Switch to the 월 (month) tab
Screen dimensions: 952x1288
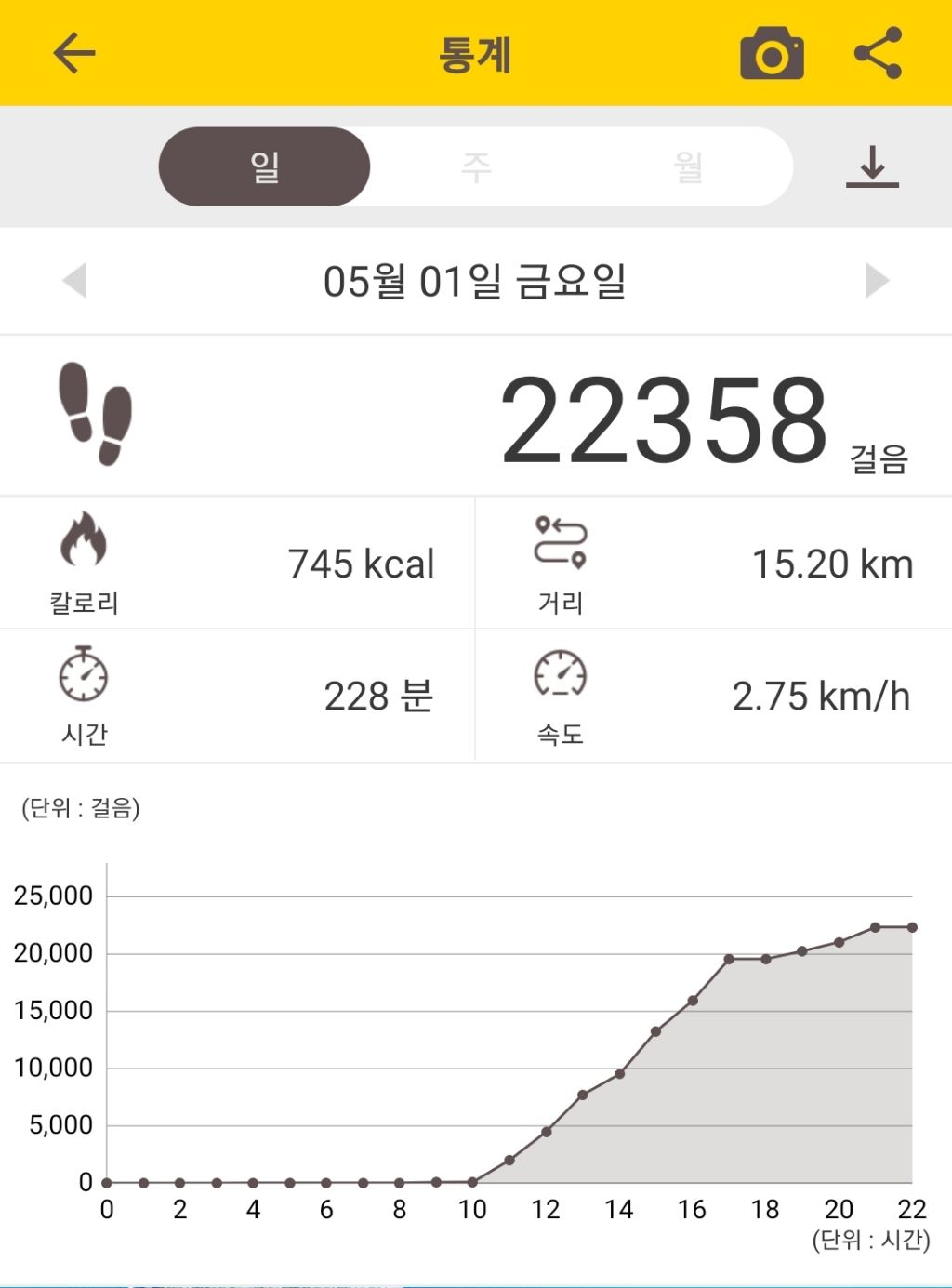tap(688, 166)
